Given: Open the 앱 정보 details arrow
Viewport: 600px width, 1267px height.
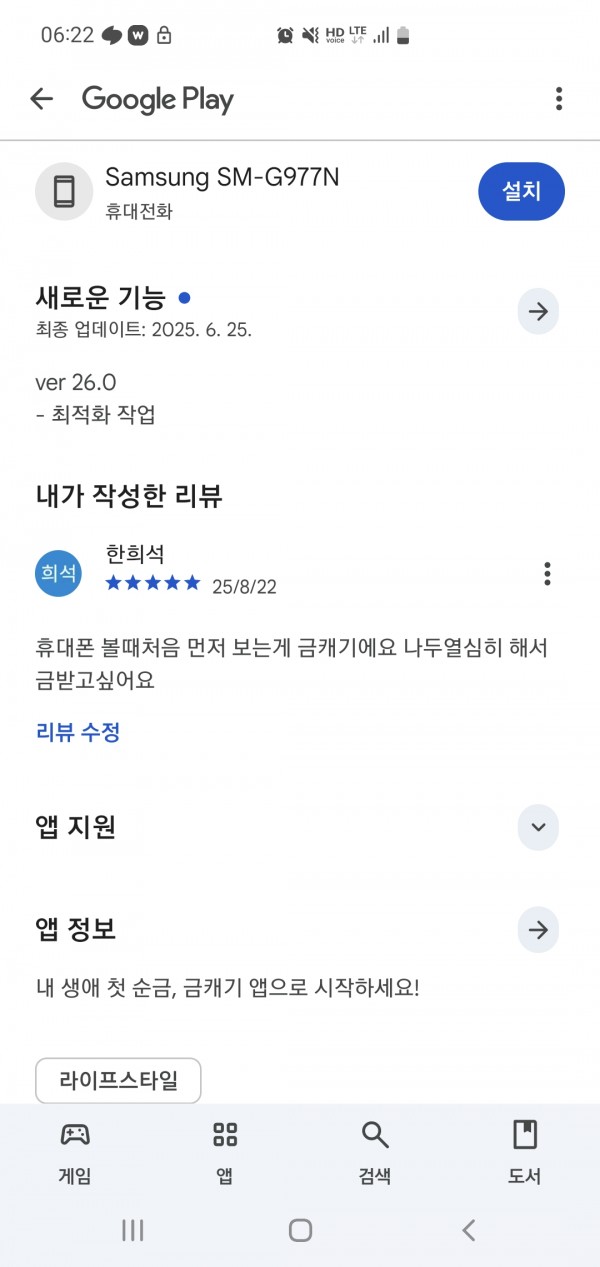Looking at the screenshot, I should pyautogui.click(x=538, y=930).
